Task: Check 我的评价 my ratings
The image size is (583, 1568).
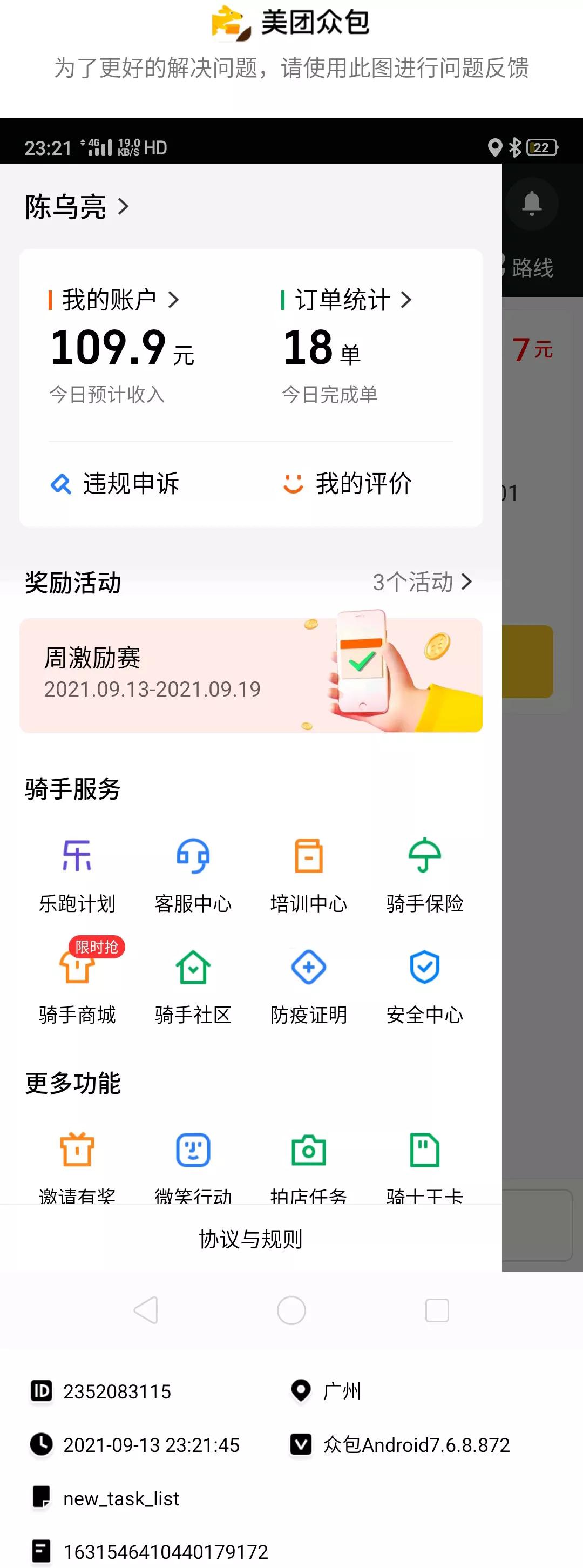Action: (350, 484)
